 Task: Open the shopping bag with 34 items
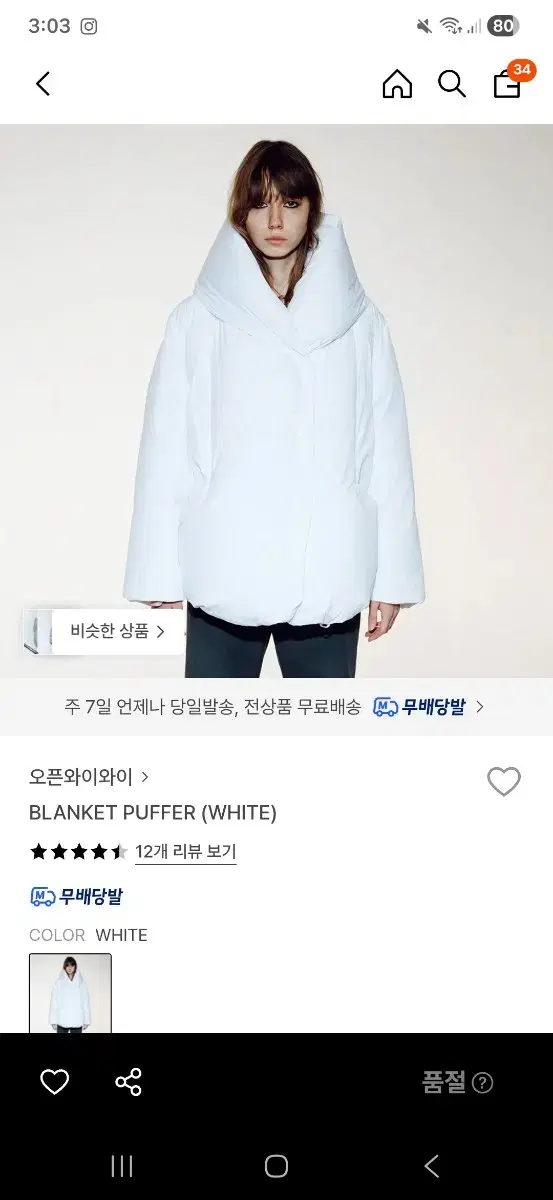(510, 82)
